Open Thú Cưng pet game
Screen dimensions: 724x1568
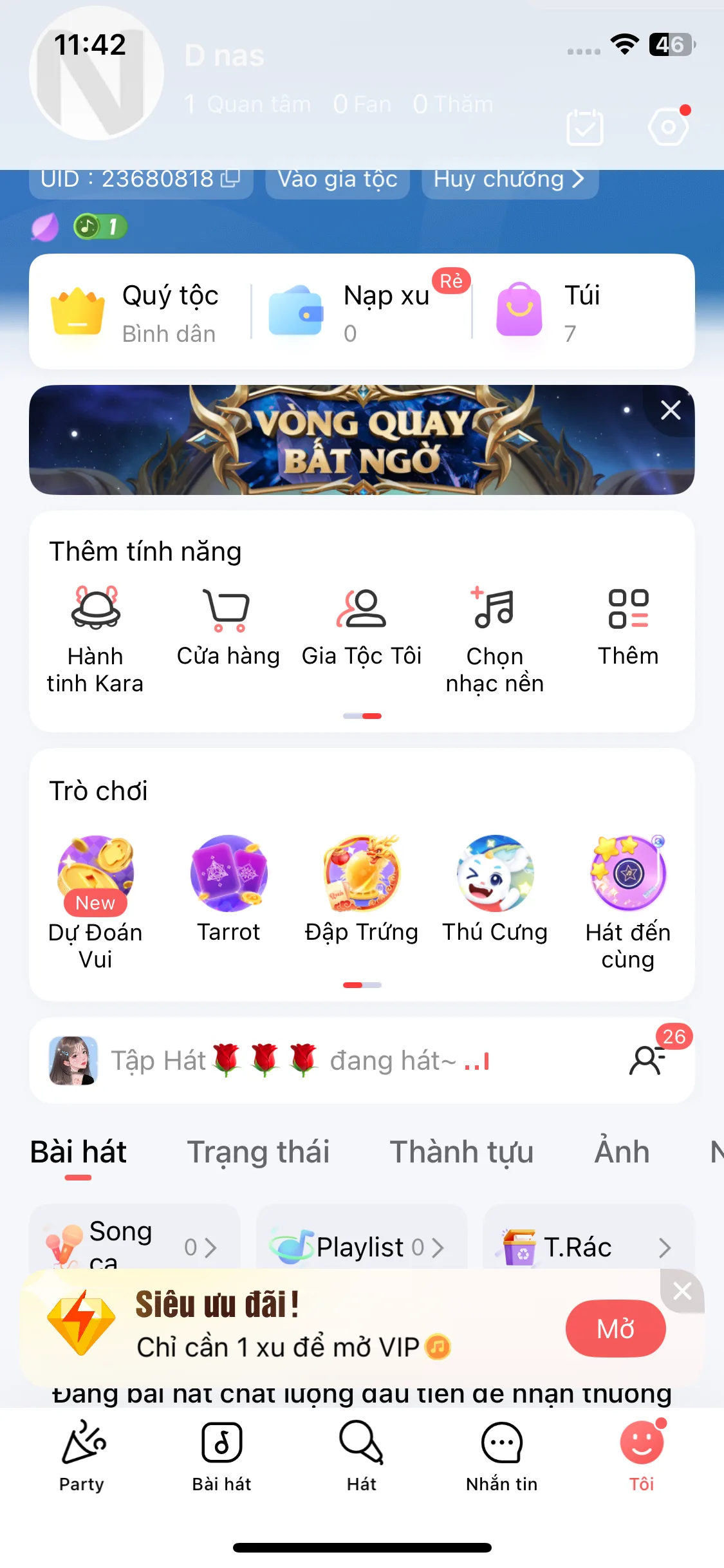495,890
